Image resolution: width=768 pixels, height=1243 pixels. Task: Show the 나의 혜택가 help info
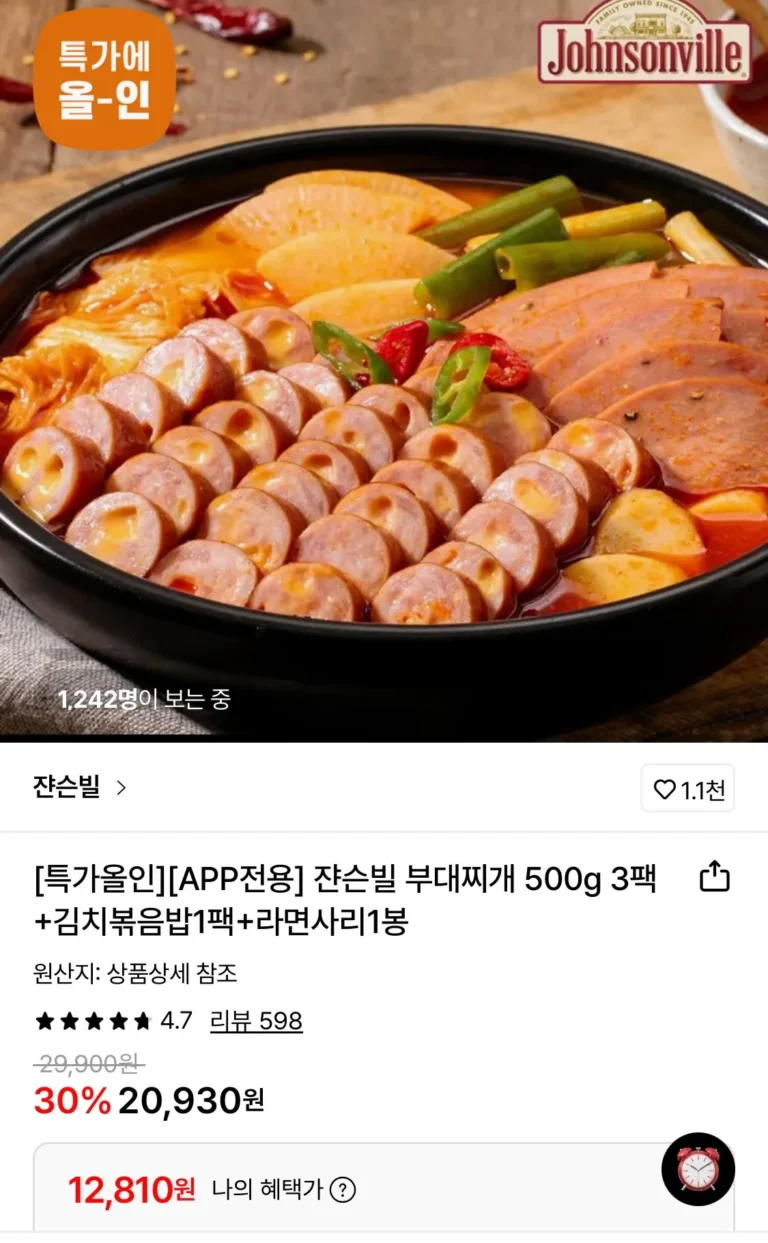click(343, 1190)
